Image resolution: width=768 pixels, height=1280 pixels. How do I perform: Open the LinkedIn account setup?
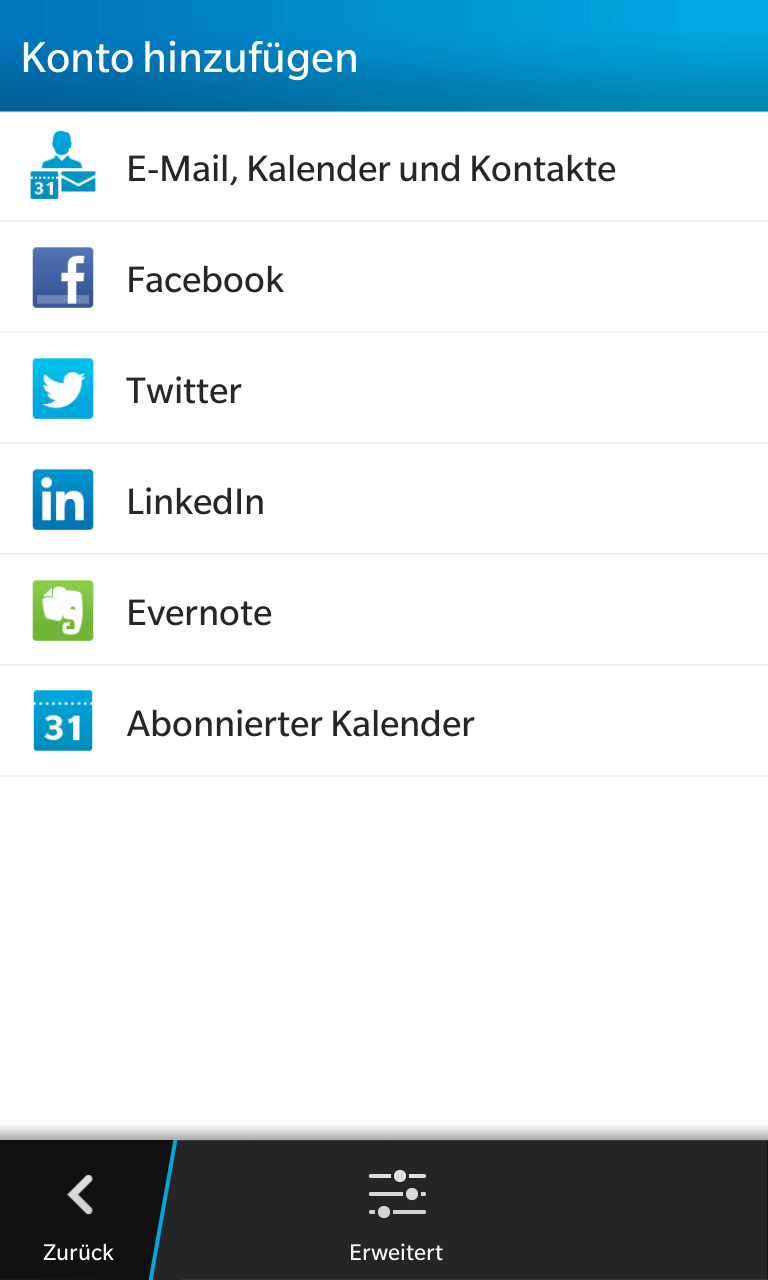pyautogui.click(x=384, y=499)
